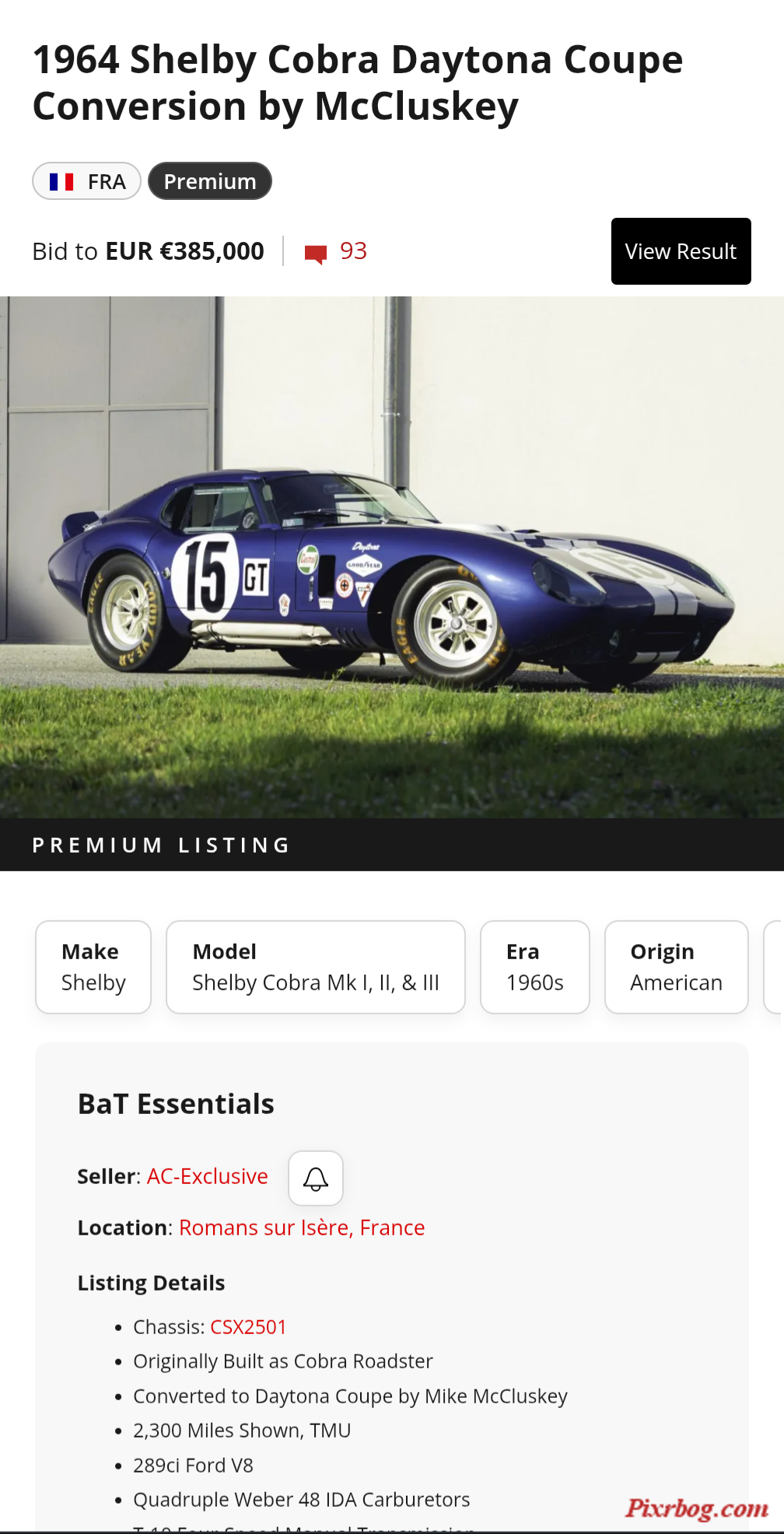The width and height of the screenshot is (784, 1534).
Task: Open the Cobra Daytona Coupe photo
Action: click(x=392, y=557)
